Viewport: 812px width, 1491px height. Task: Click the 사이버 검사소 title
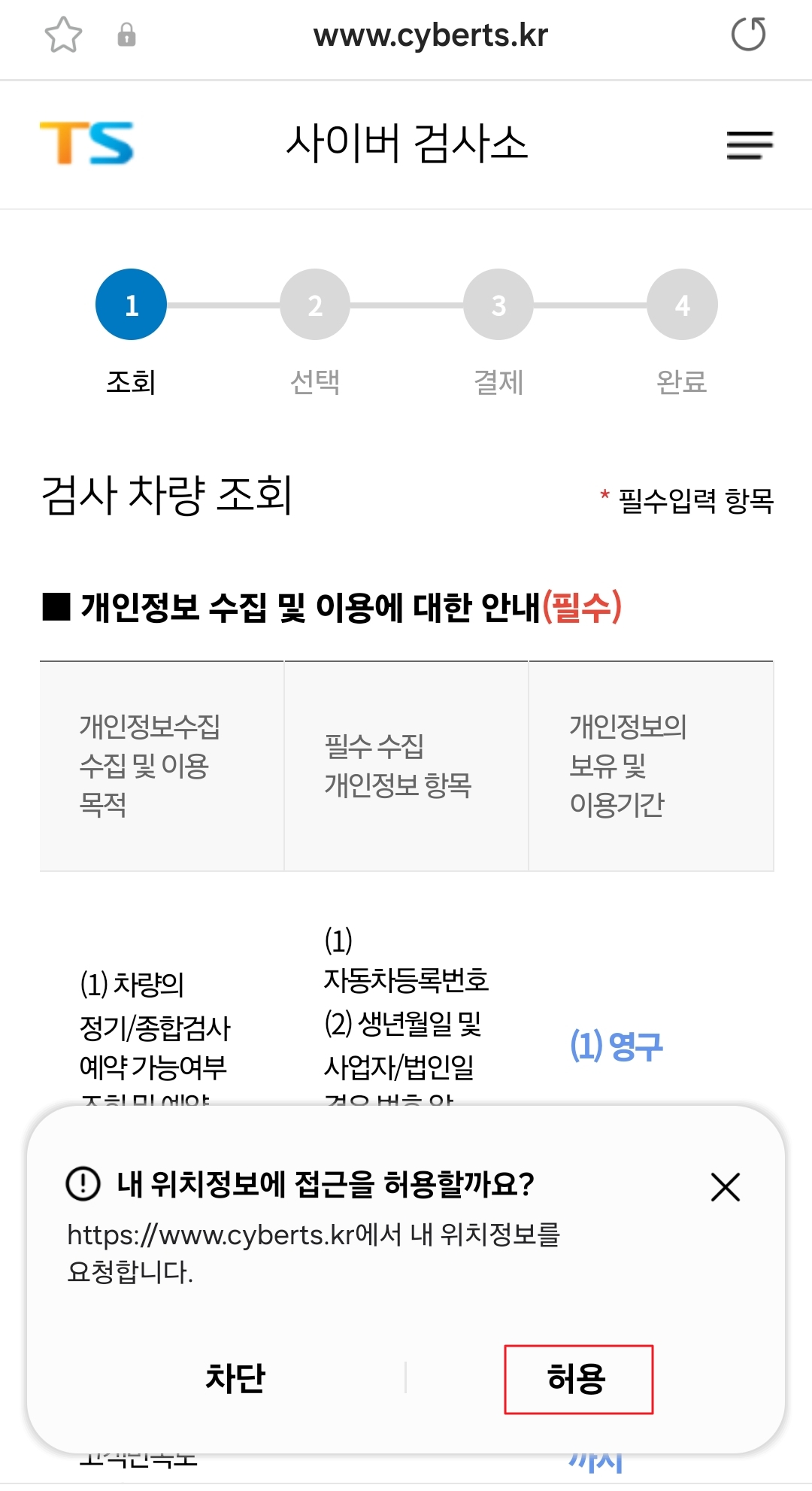click(410, 144)
